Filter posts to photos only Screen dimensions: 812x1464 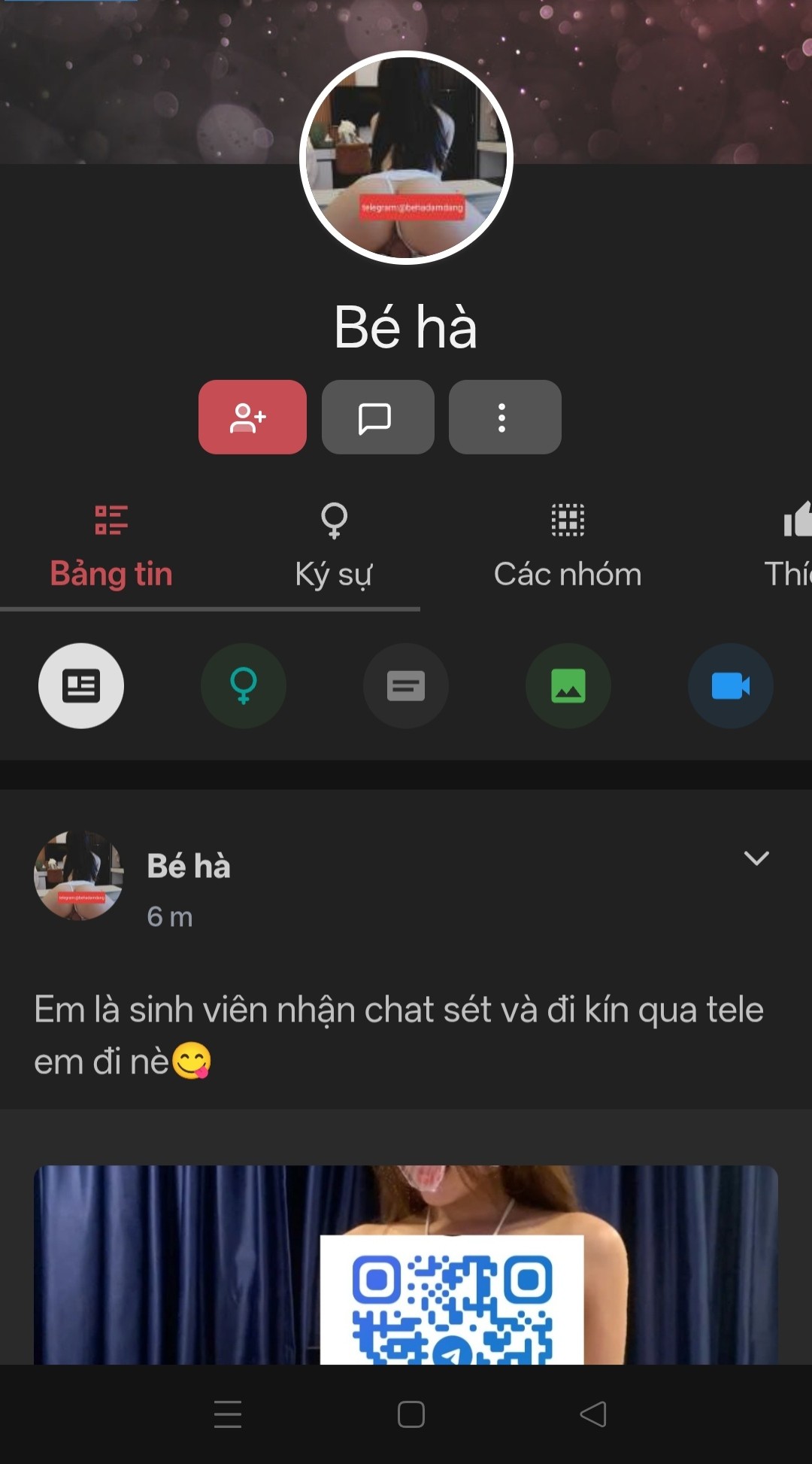568,685
